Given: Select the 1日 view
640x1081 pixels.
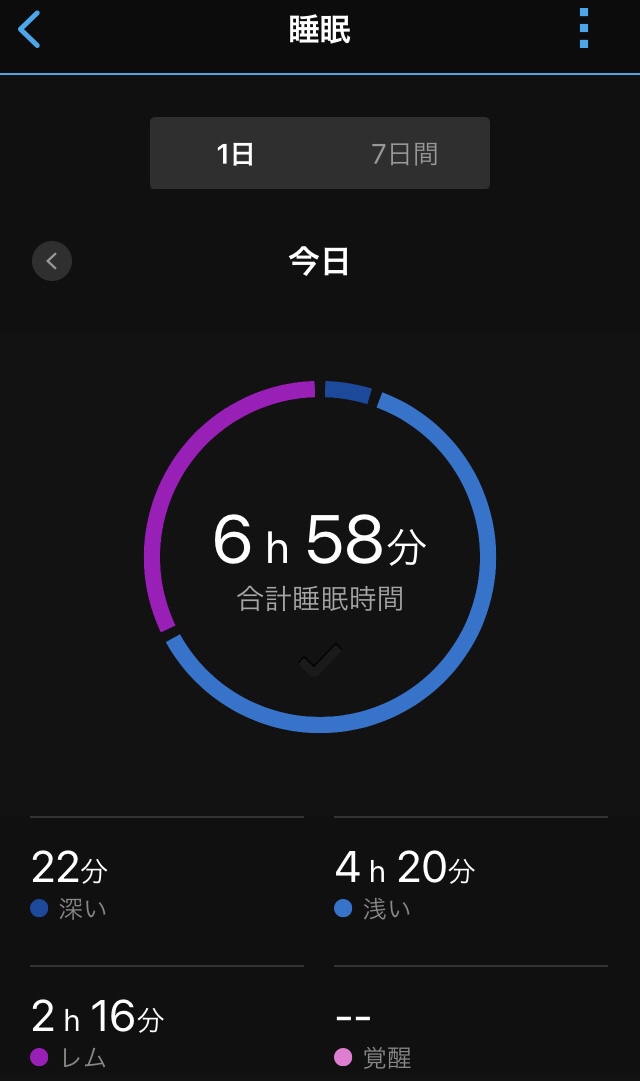Looking at the screenshot, I should pos(235,154).
